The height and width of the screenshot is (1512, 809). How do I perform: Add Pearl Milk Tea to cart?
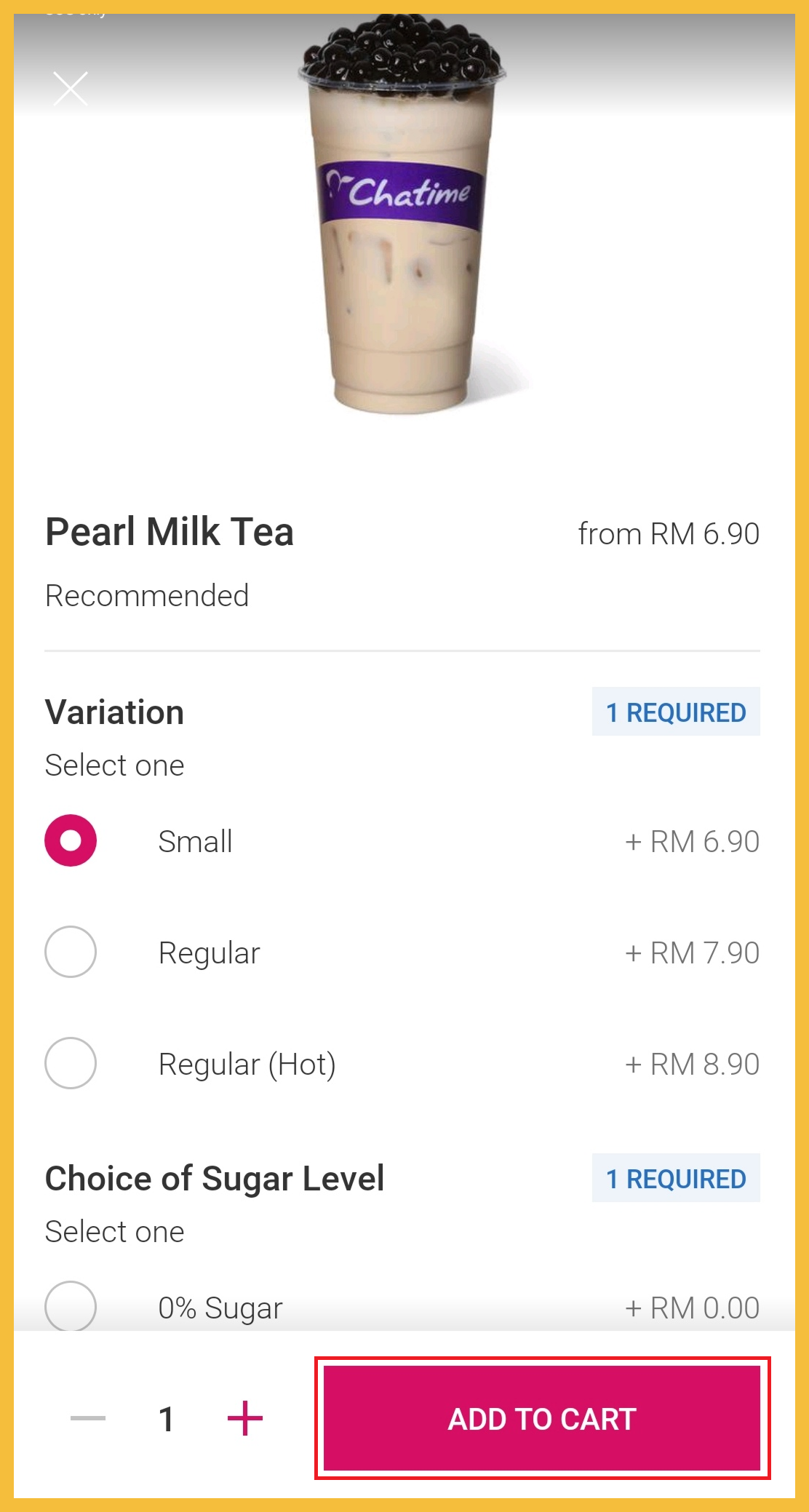[542, 1418]
